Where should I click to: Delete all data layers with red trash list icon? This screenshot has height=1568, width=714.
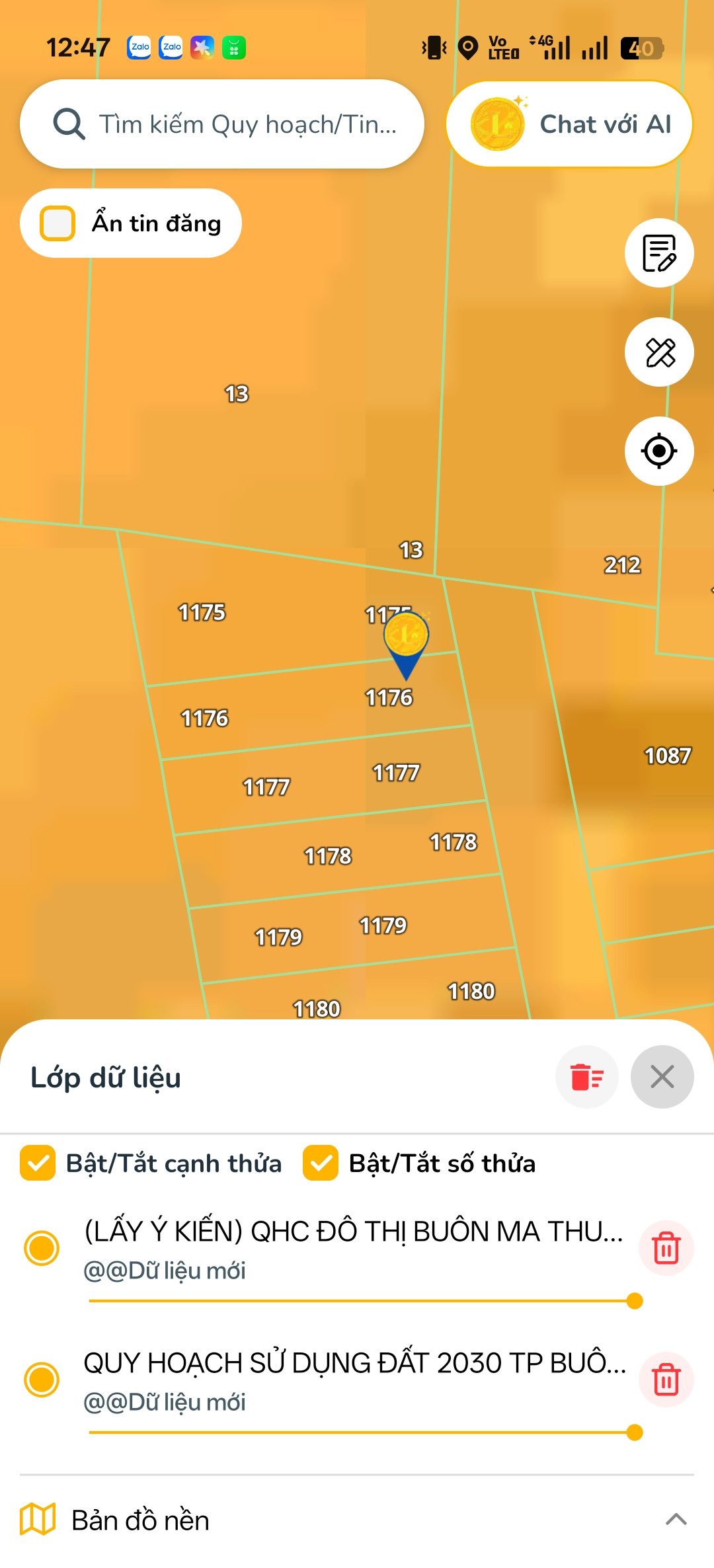pyautogui.click(x=587, y=1077)
